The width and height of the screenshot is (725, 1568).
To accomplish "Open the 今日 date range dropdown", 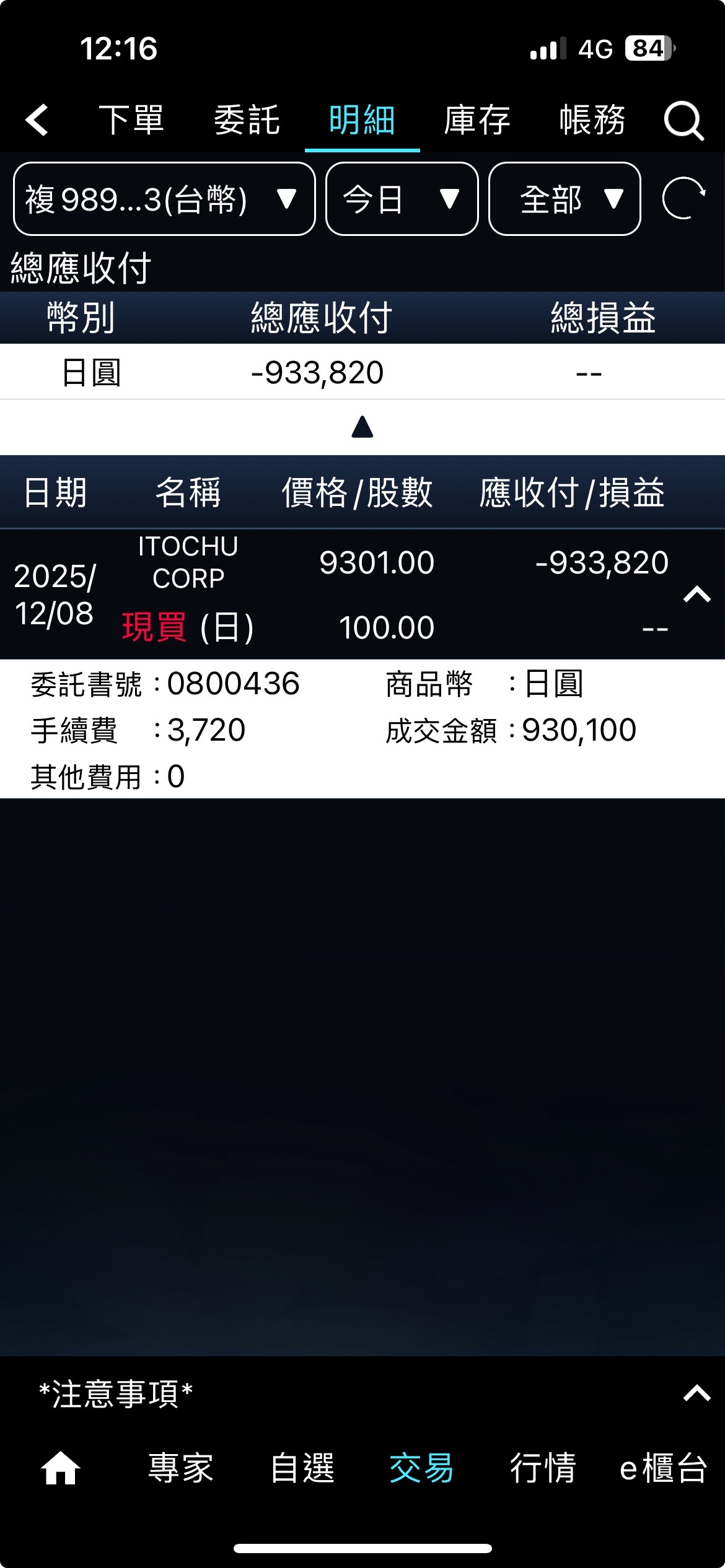I will pos(402,199).
